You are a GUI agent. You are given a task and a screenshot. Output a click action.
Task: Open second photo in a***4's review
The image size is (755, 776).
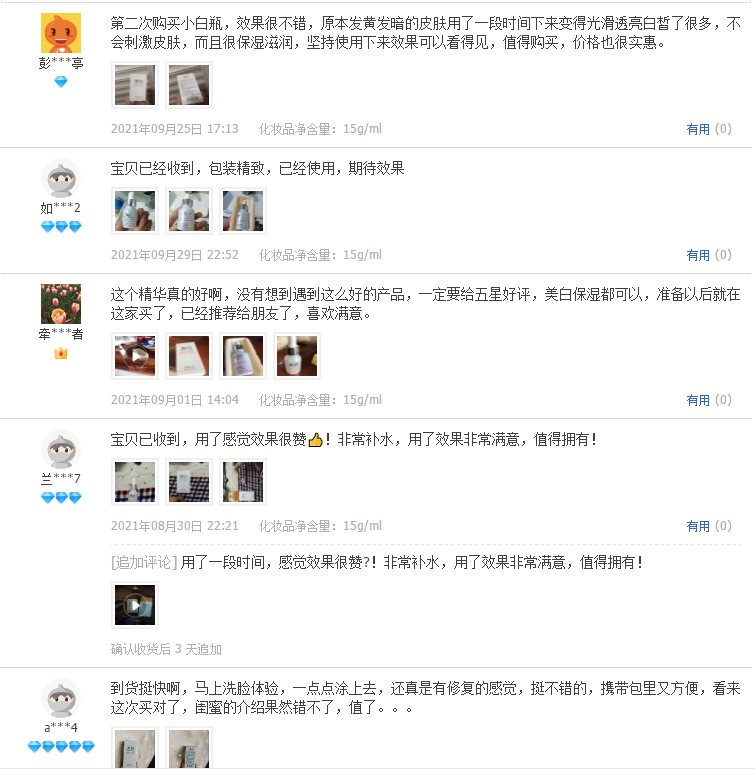(x=188, y=750)
